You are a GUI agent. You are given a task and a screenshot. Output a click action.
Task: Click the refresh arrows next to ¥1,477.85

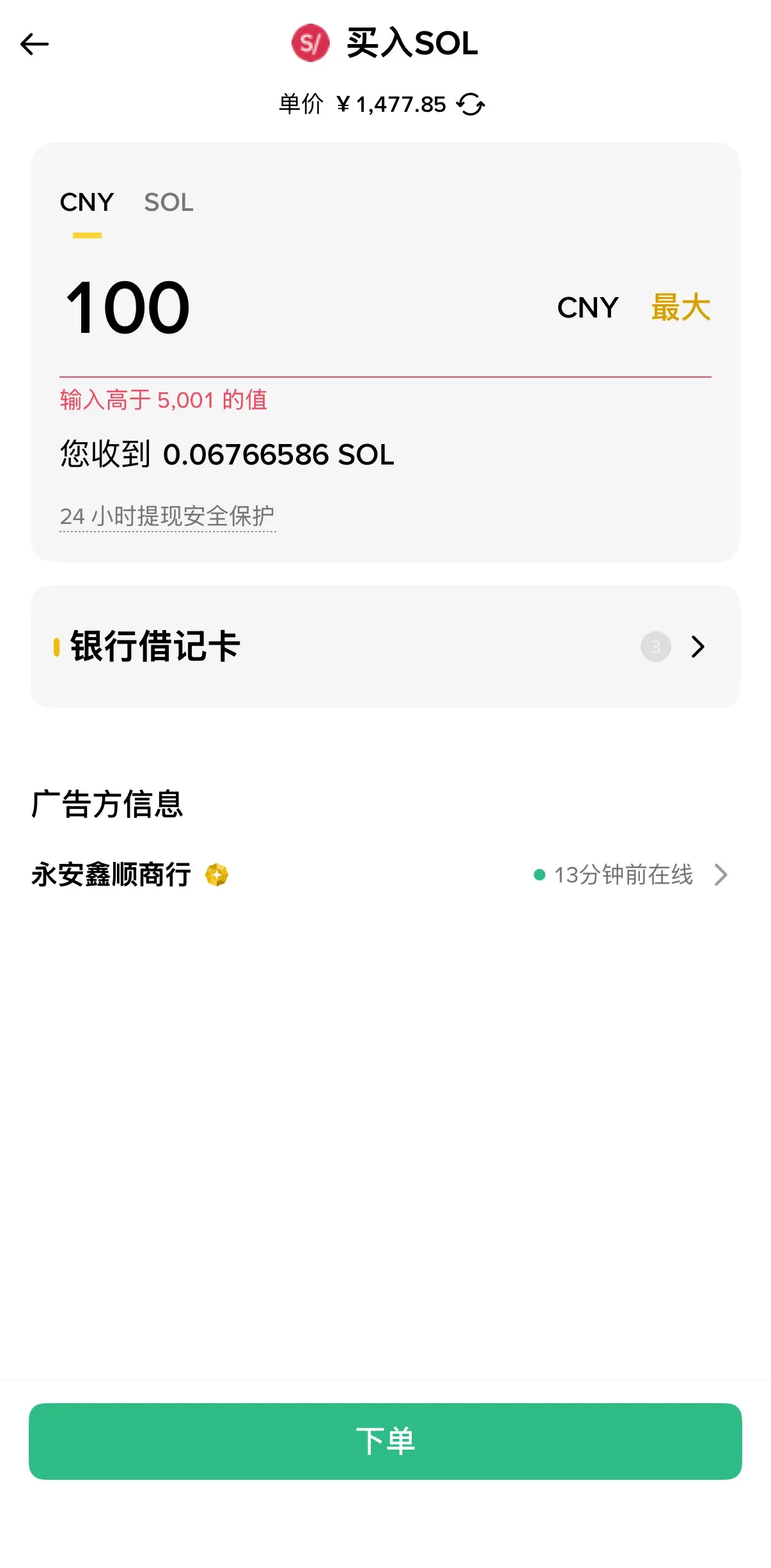(471, 104)
